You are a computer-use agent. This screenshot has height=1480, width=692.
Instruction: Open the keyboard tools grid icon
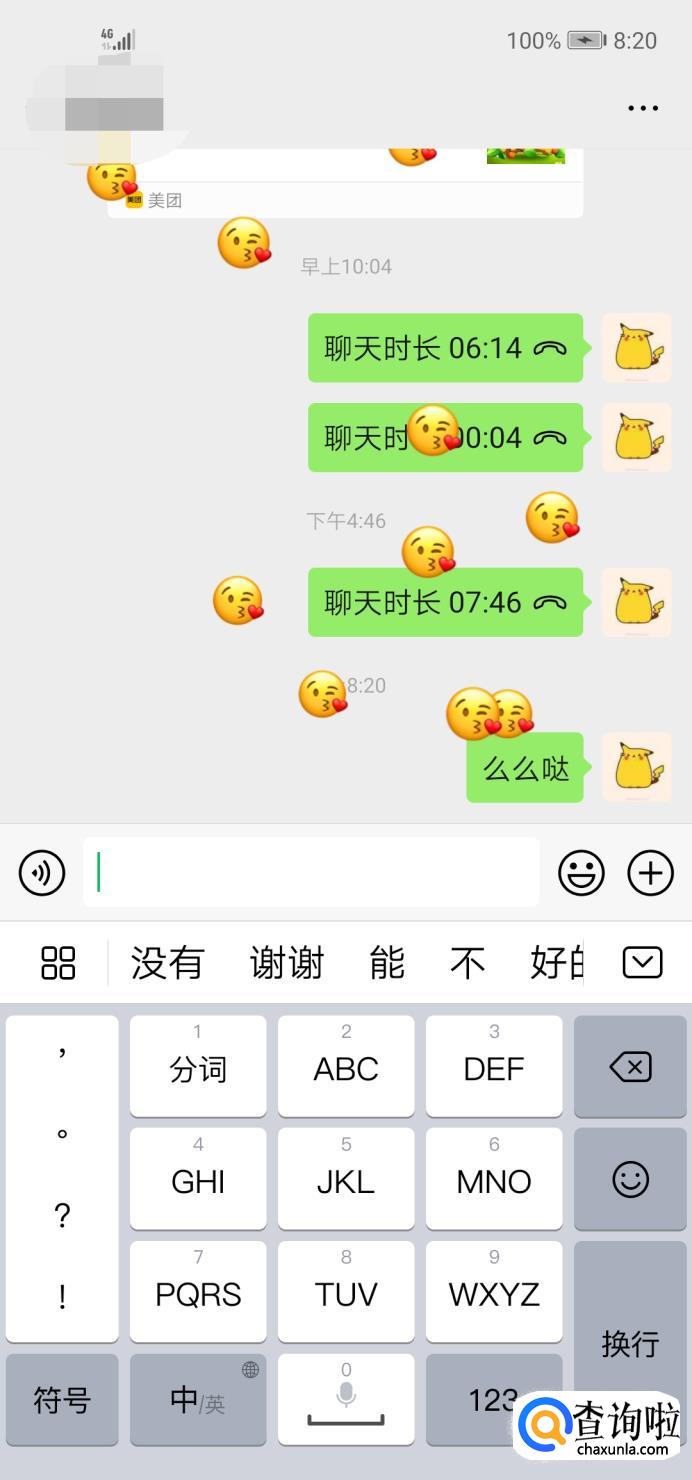click(58, 963)
